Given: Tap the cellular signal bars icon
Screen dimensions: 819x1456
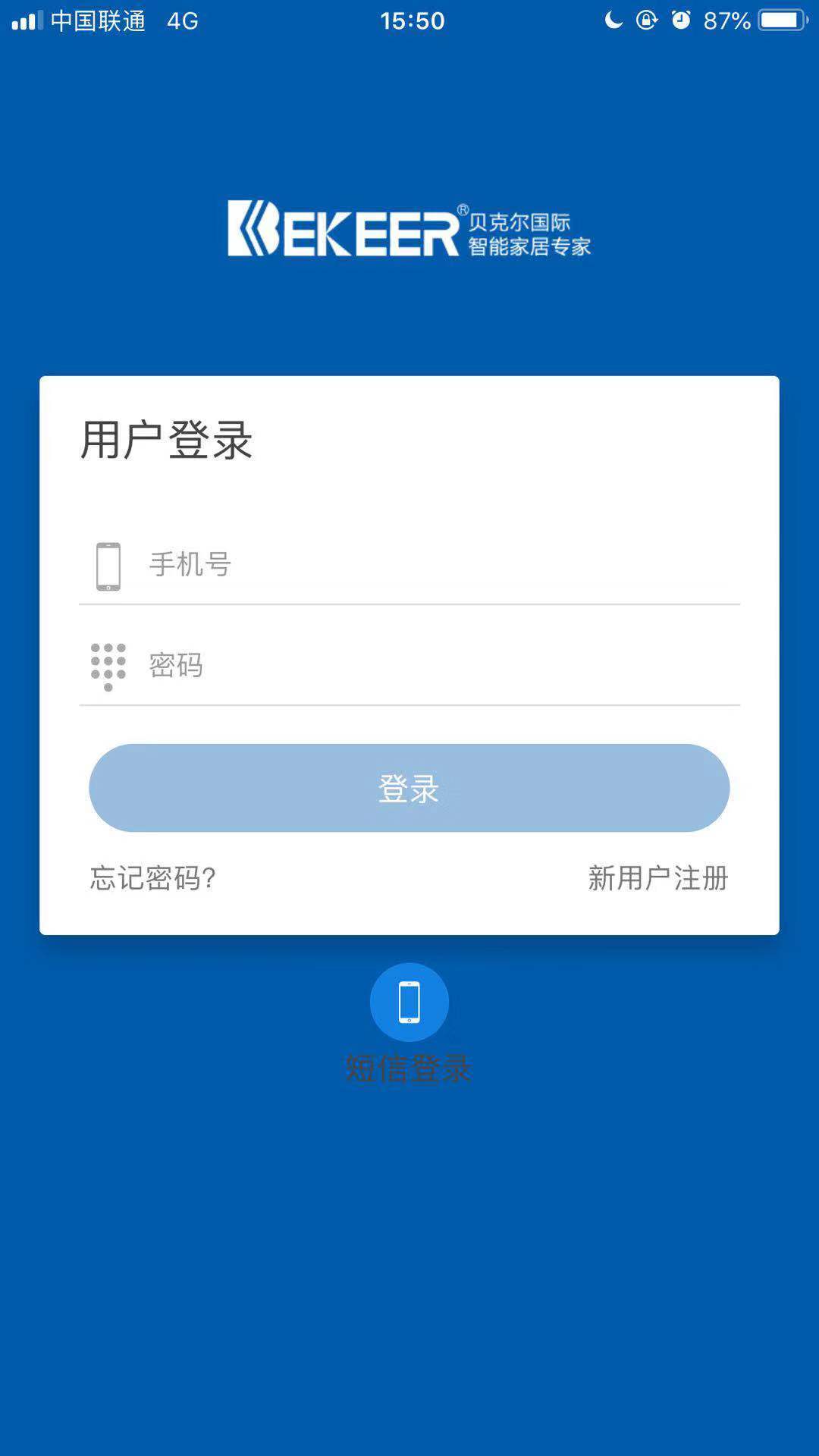Looking at the screenshot, I should [25, 20].
